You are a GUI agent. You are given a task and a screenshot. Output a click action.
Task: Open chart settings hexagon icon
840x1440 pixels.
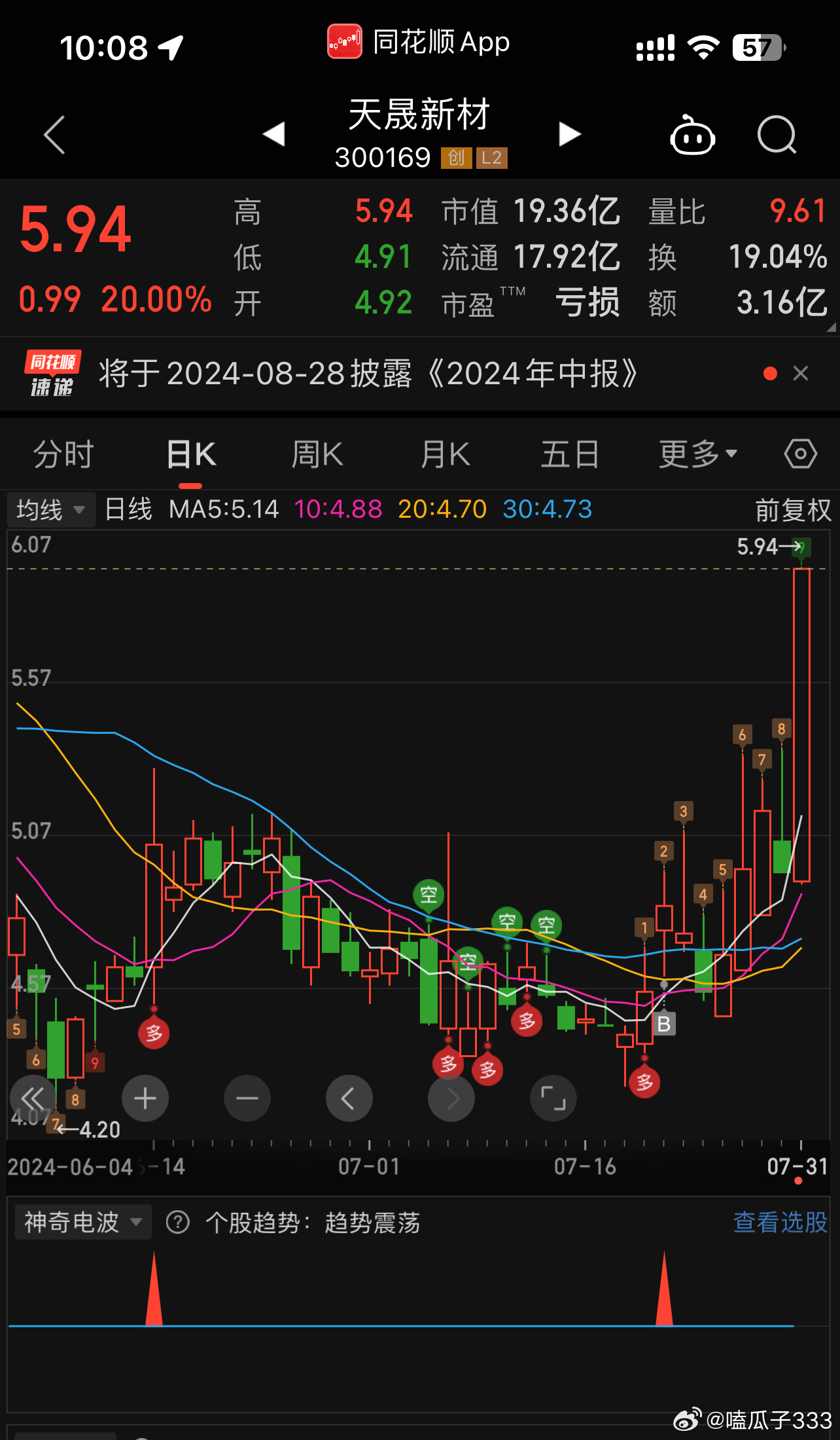pyautogui.click(x=801, y=454)
